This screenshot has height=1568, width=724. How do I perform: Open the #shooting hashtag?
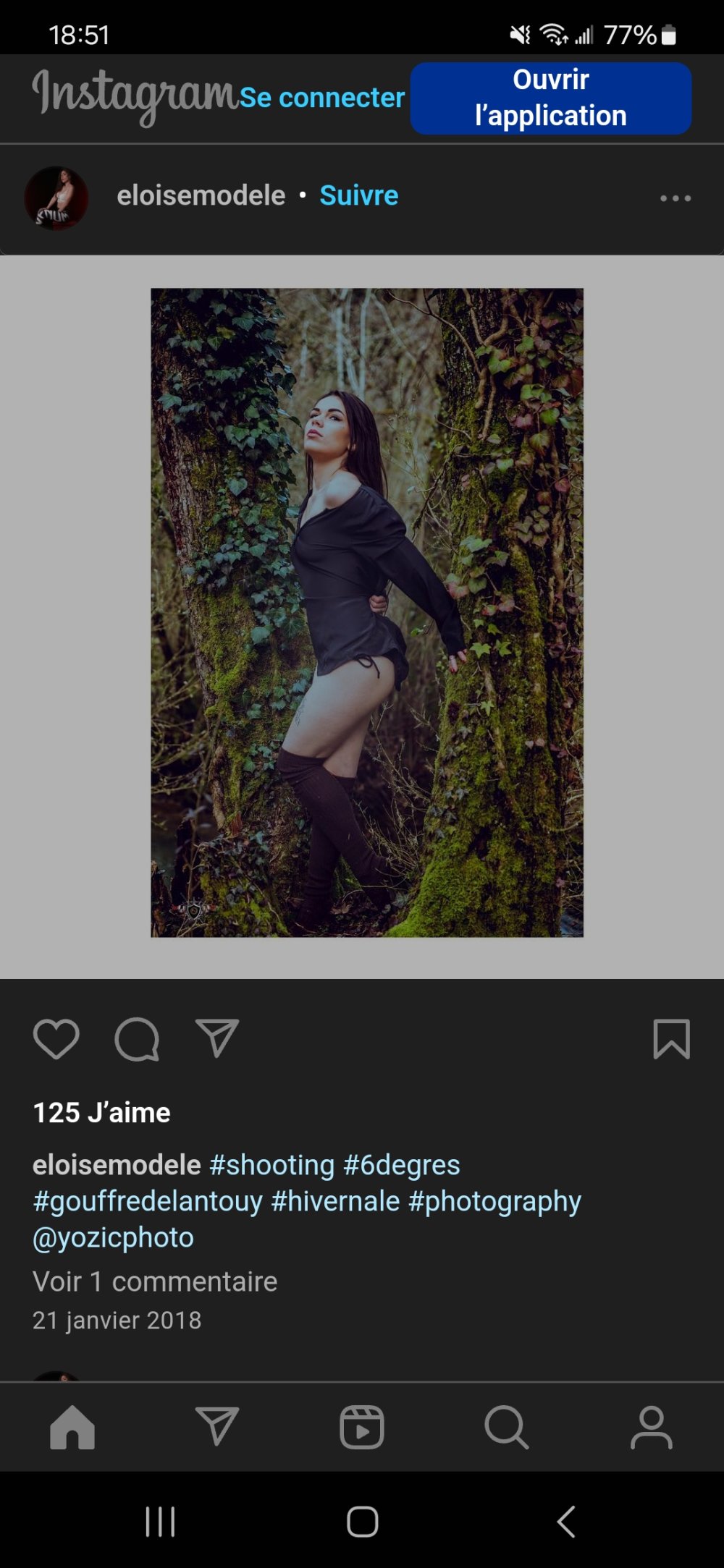[272, 1165]
